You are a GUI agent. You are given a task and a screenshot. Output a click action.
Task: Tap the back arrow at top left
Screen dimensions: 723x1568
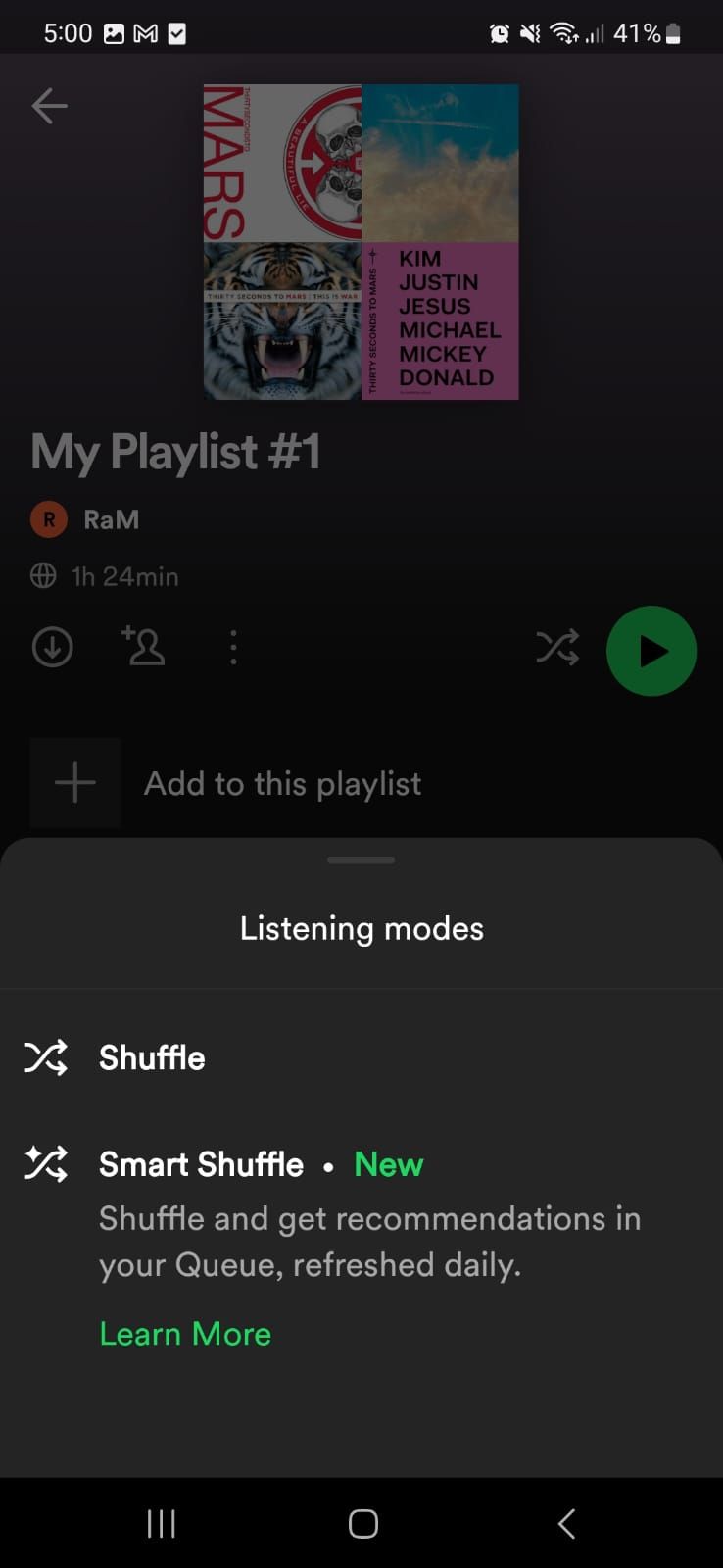[x=49, y=106]
